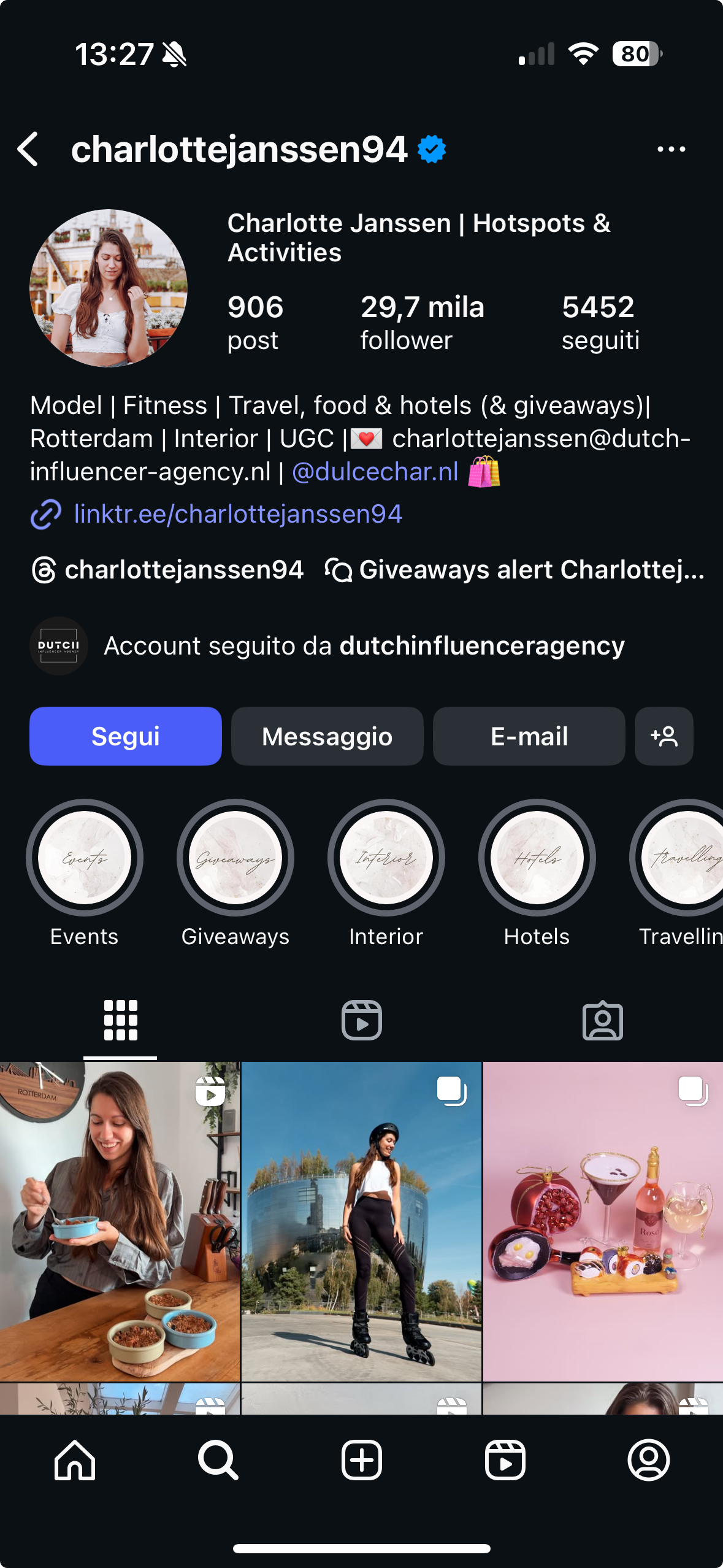View the Interior story highlight

[386, 858]
